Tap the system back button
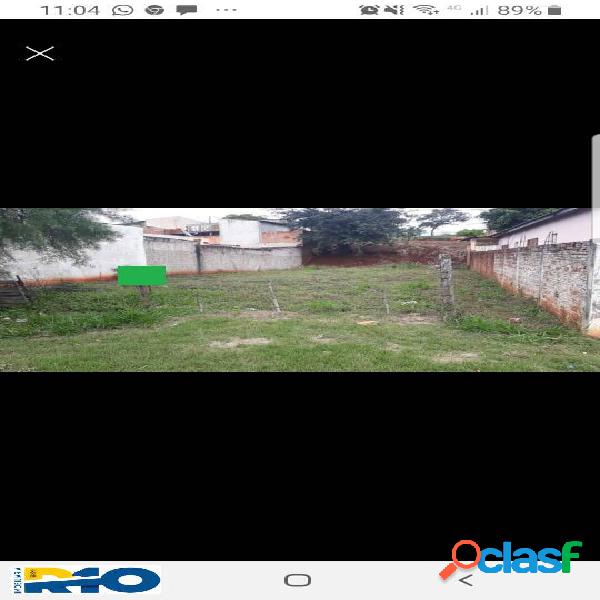This screenshot has height=600, width=600. click(465, 580)
